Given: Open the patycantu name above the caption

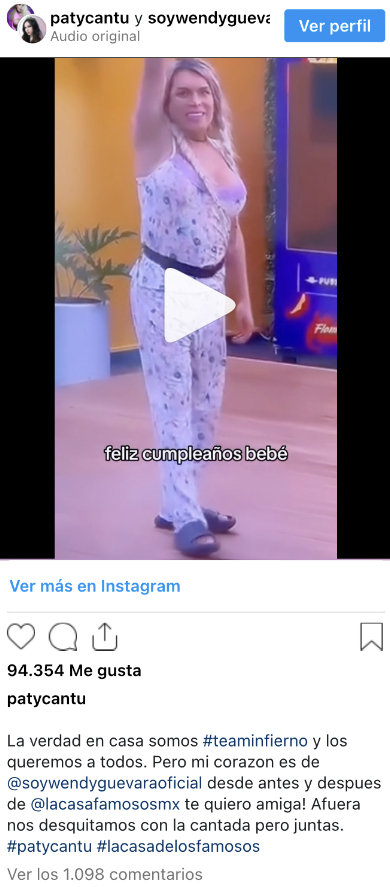Looking at the screenshot, I should (46, 699).
